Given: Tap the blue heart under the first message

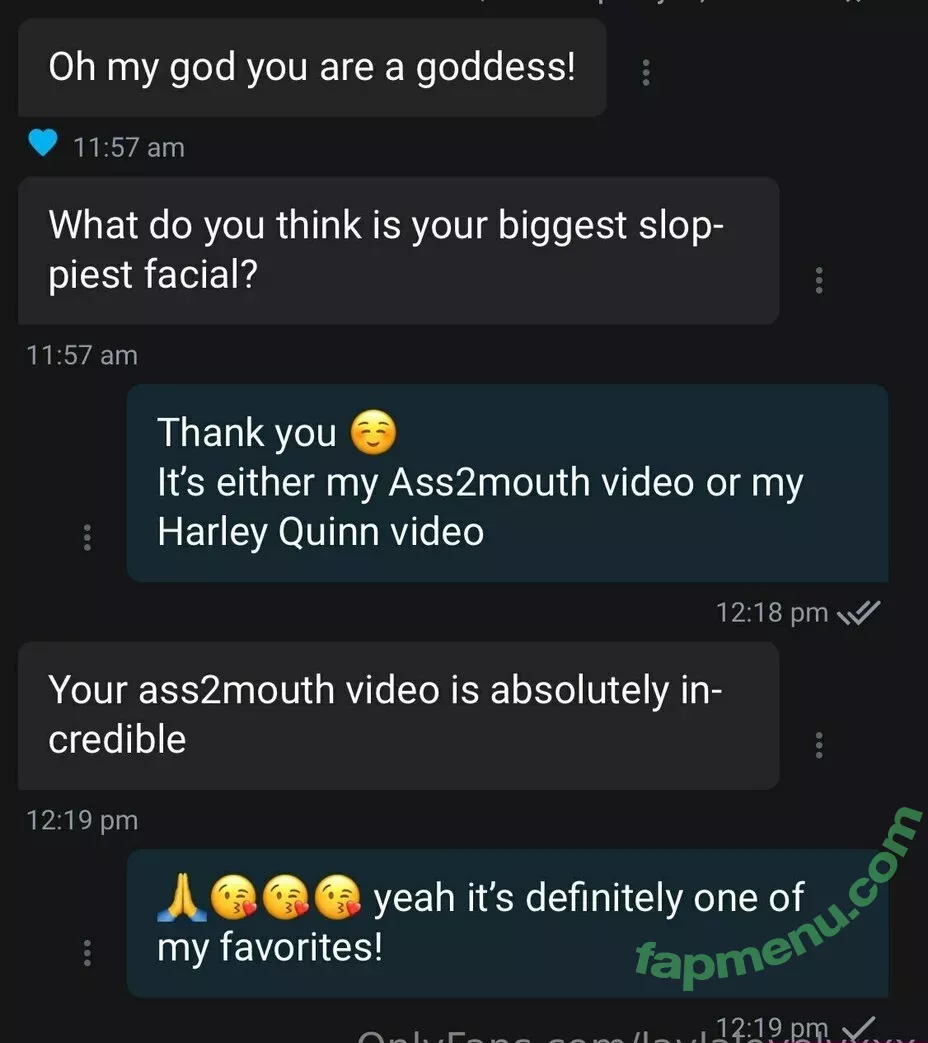Looking at the screenshot, I should [x=43, y=146].
